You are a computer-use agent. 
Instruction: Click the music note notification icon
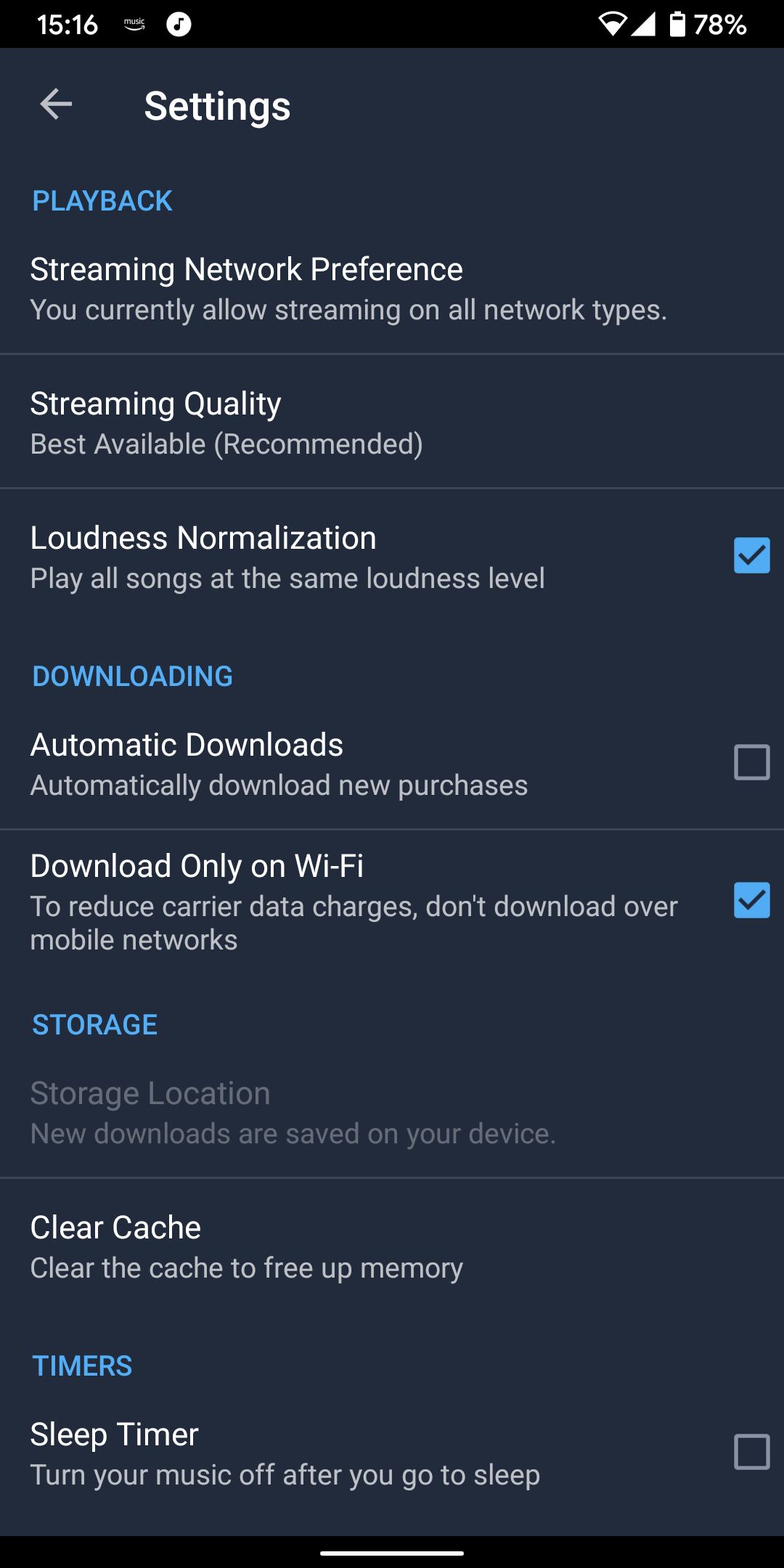[x=177, y=24]
